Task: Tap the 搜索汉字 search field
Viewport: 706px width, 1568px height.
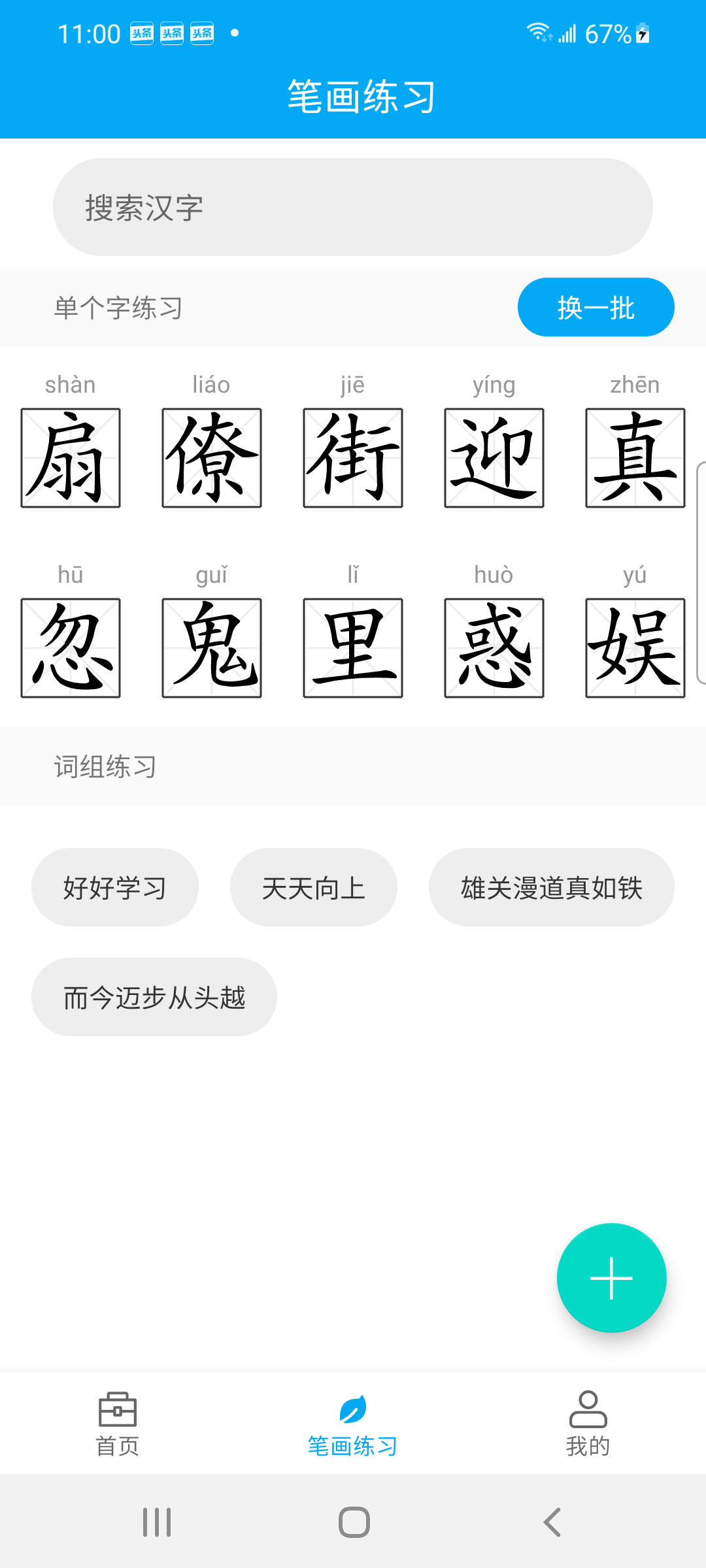Action: coord(353,207)
